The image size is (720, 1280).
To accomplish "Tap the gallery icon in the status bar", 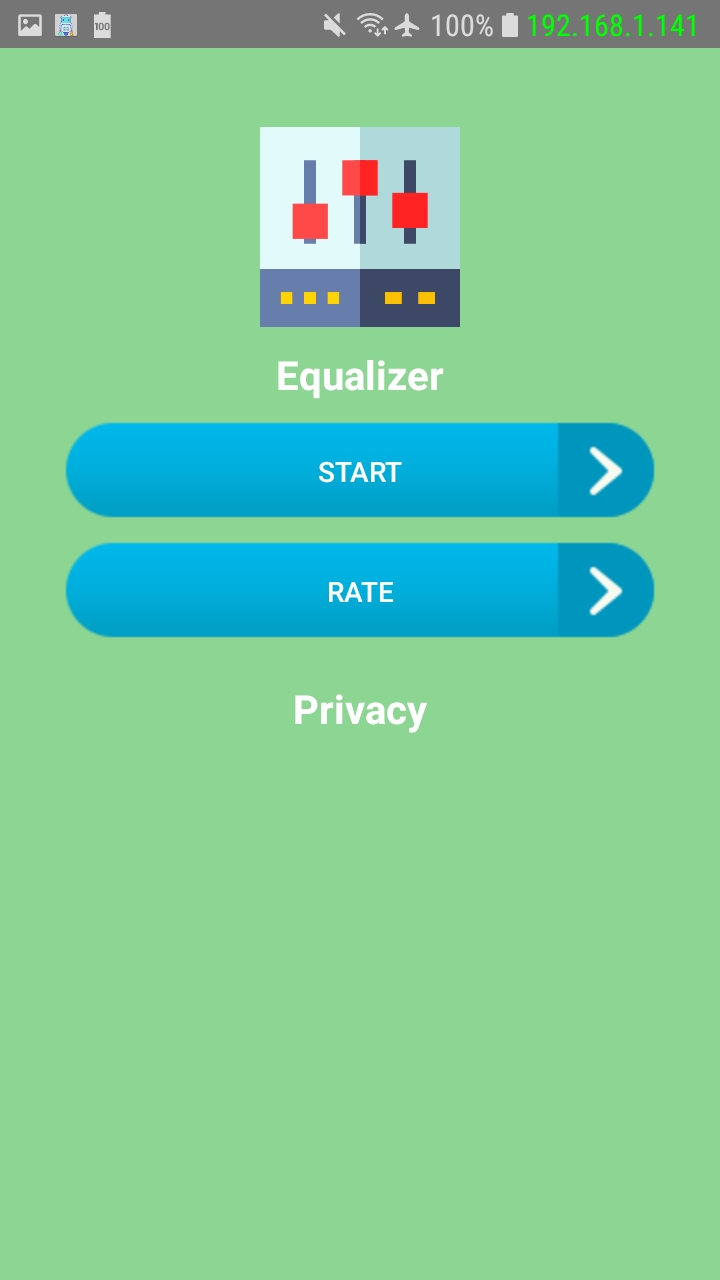I will click(x=30, y=24).
